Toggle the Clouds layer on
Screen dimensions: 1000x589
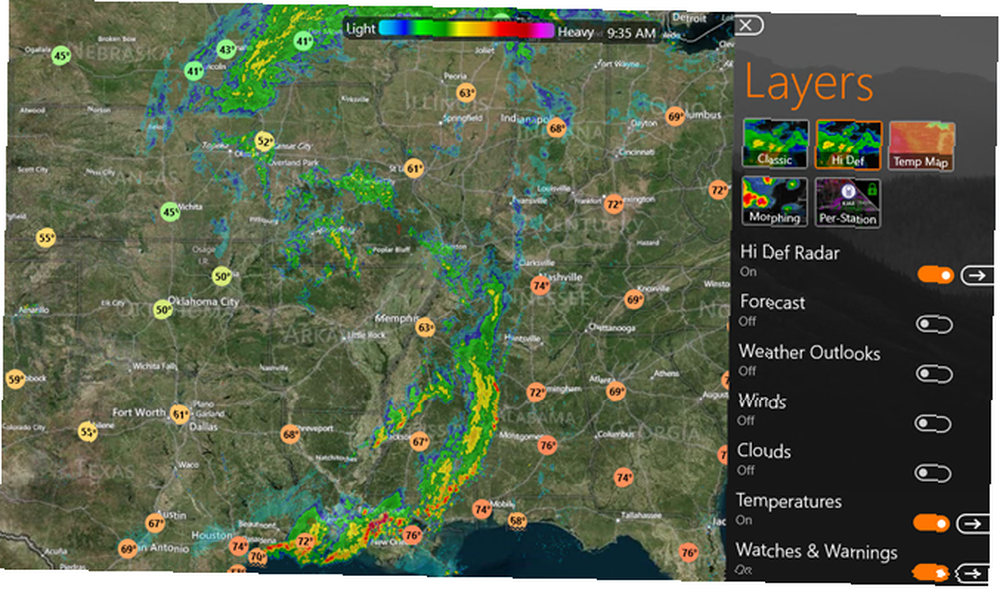[x=933, y=473]
